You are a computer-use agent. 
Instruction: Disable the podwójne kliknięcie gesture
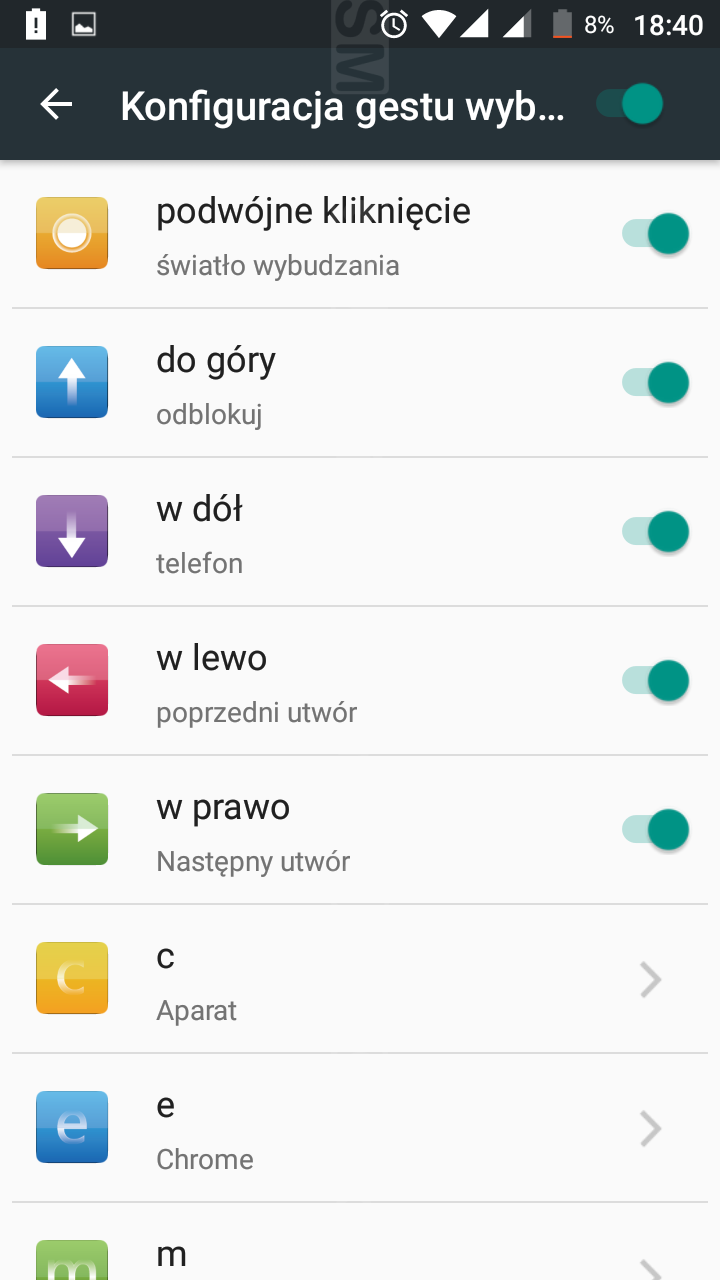pyautogui.click(x=656, y=234)
